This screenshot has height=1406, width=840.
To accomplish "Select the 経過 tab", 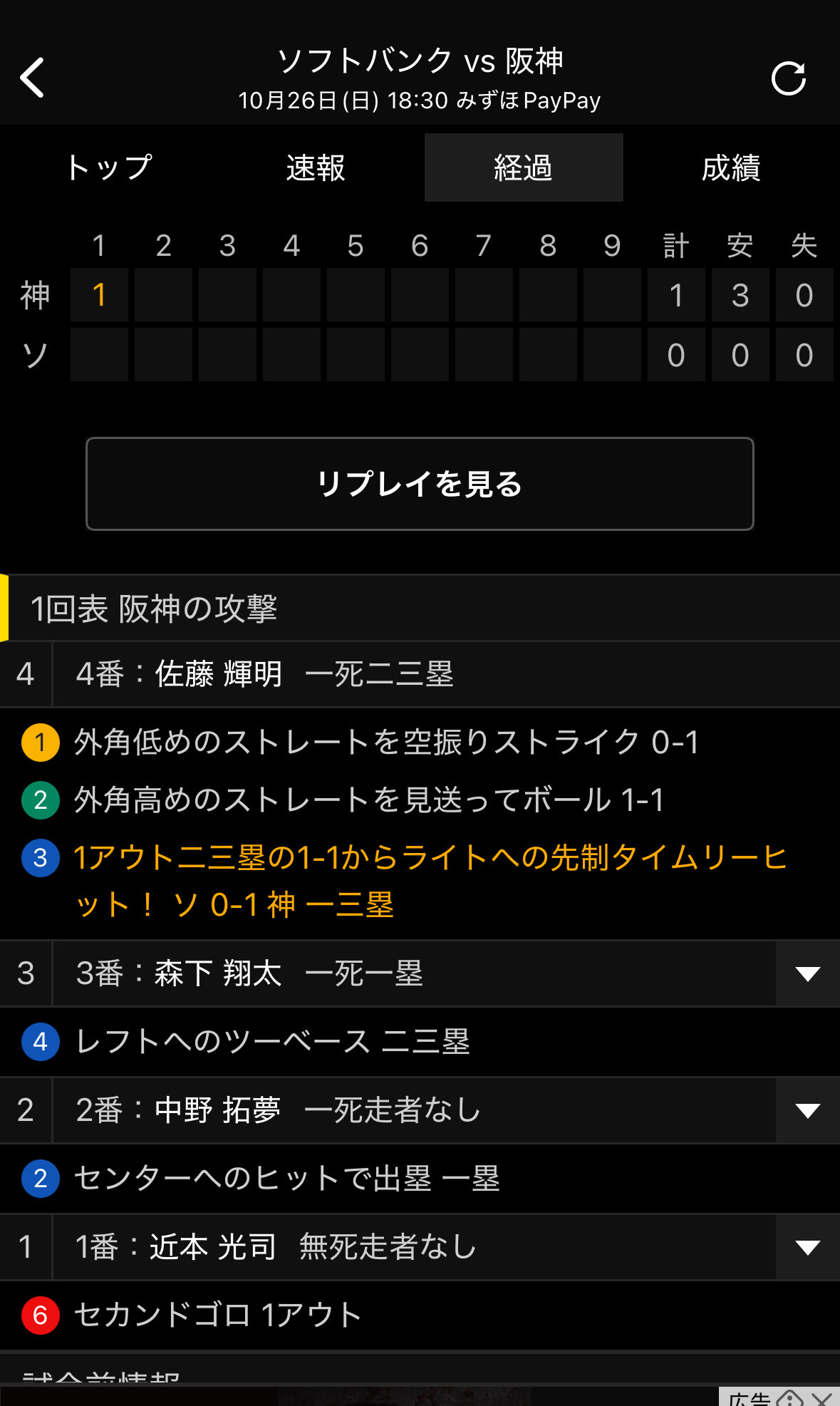I will tap(524, 168).
